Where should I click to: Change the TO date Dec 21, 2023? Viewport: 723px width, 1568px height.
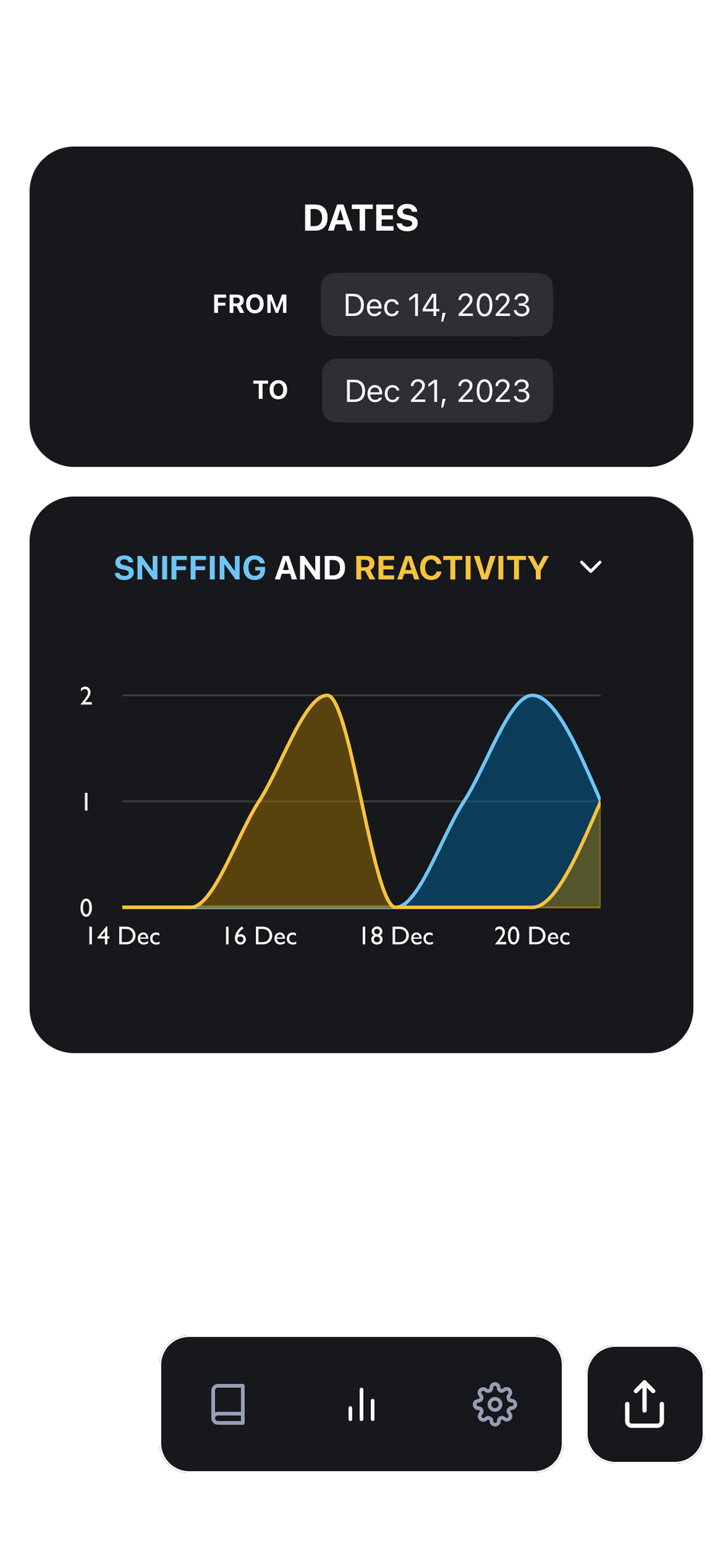click(x=437, y=390)
